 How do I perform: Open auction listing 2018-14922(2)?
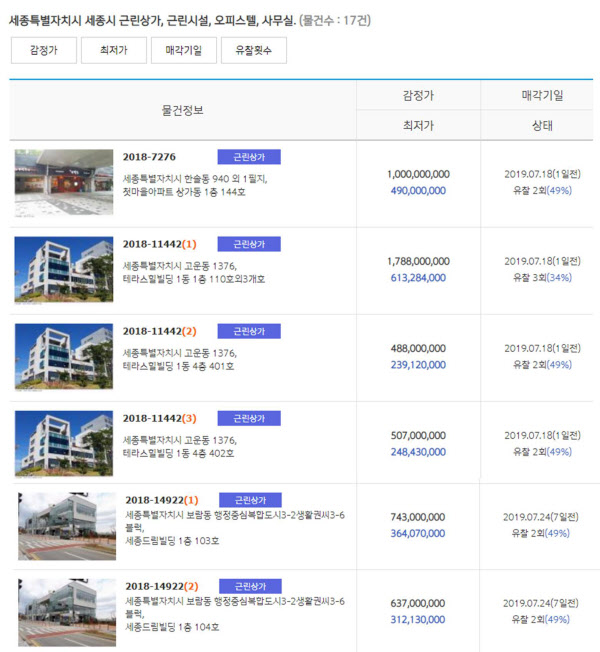pos(162,586)
